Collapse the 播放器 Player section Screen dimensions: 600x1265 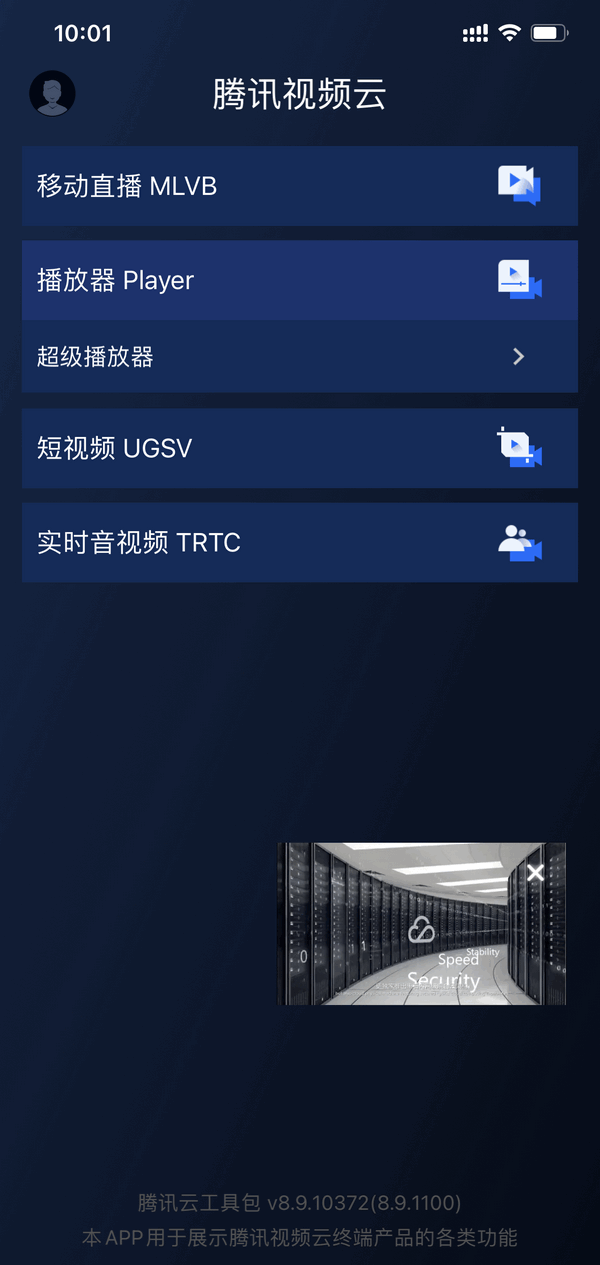click(x=299, y=280)
